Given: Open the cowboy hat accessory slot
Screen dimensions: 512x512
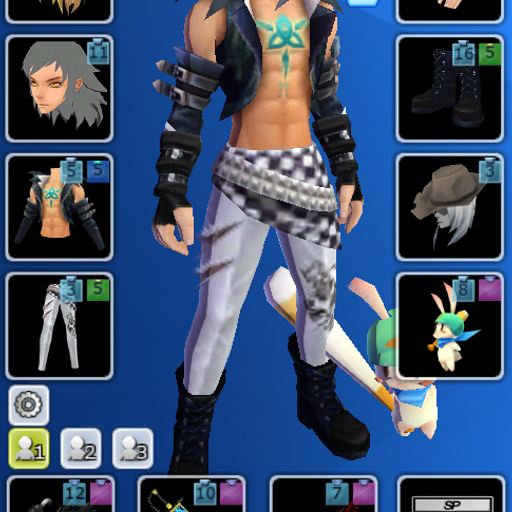Looking at the screenshot, I should [450, 207].
